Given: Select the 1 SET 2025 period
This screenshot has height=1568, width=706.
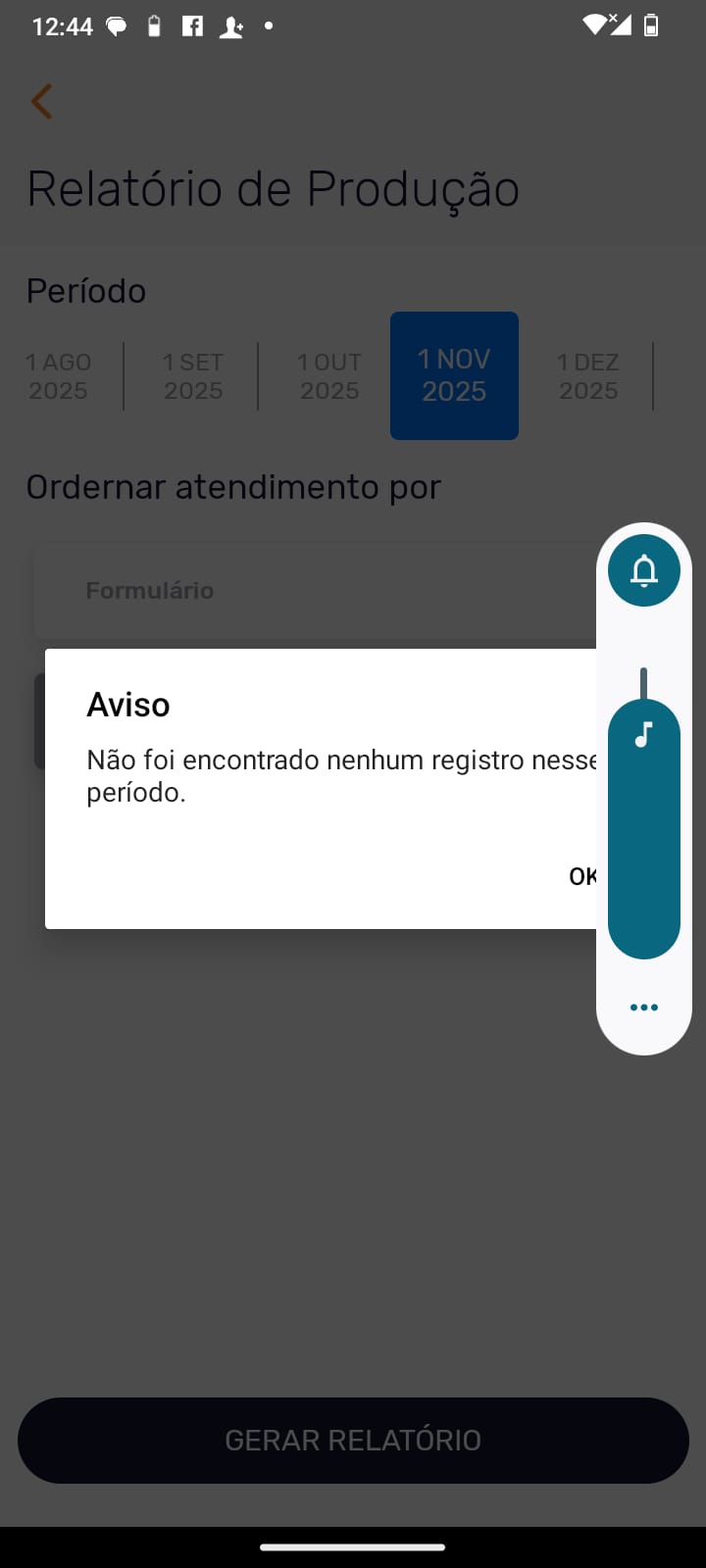Looking at the screenshot, I should (193, 376).
